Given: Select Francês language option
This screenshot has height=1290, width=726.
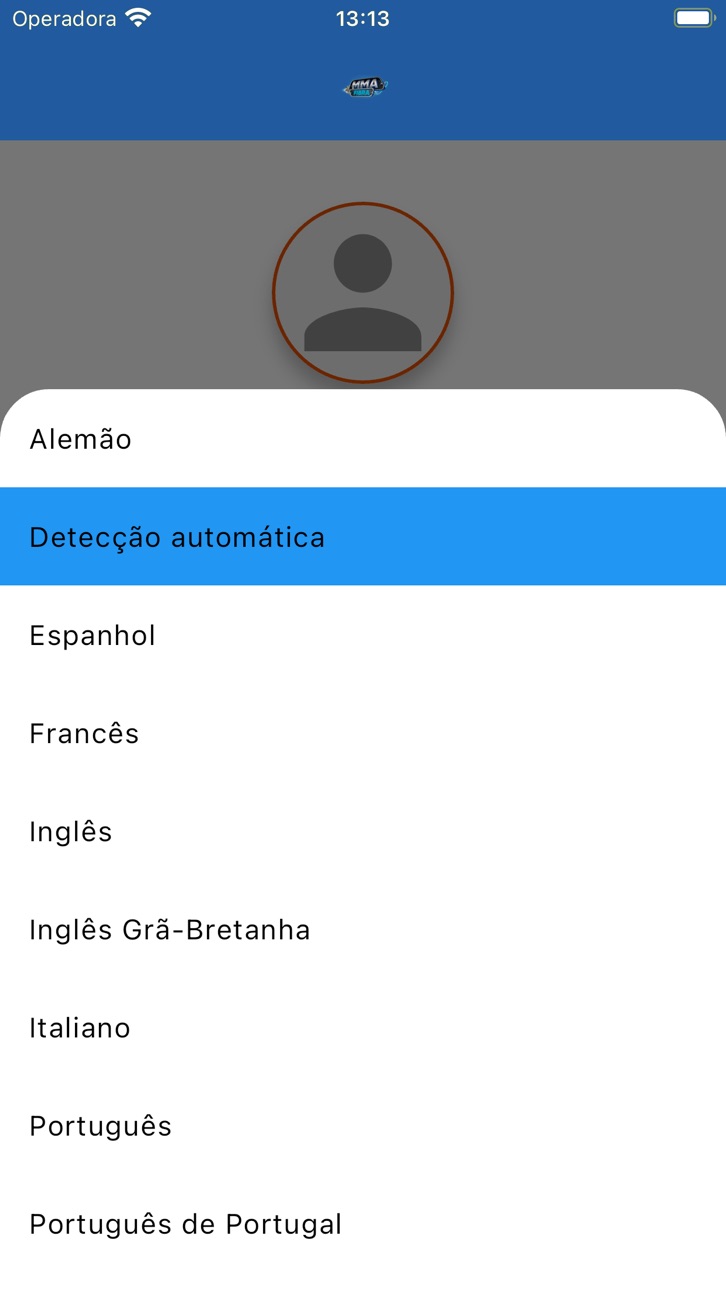Looking at the screenshot, I should coord(363,733).
